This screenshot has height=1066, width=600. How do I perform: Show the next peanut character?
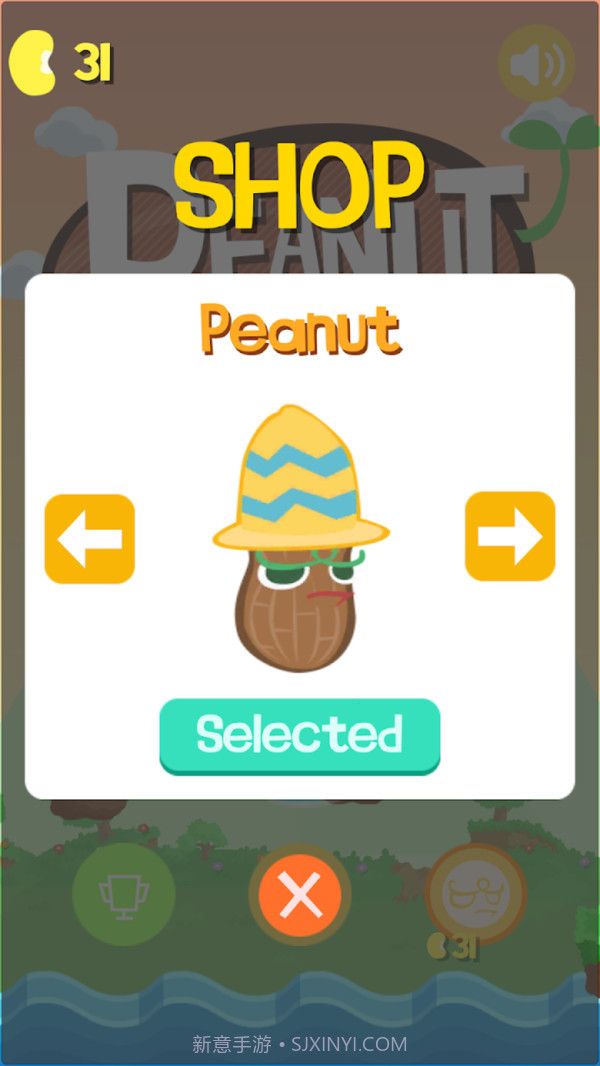(x=509, y=536)
